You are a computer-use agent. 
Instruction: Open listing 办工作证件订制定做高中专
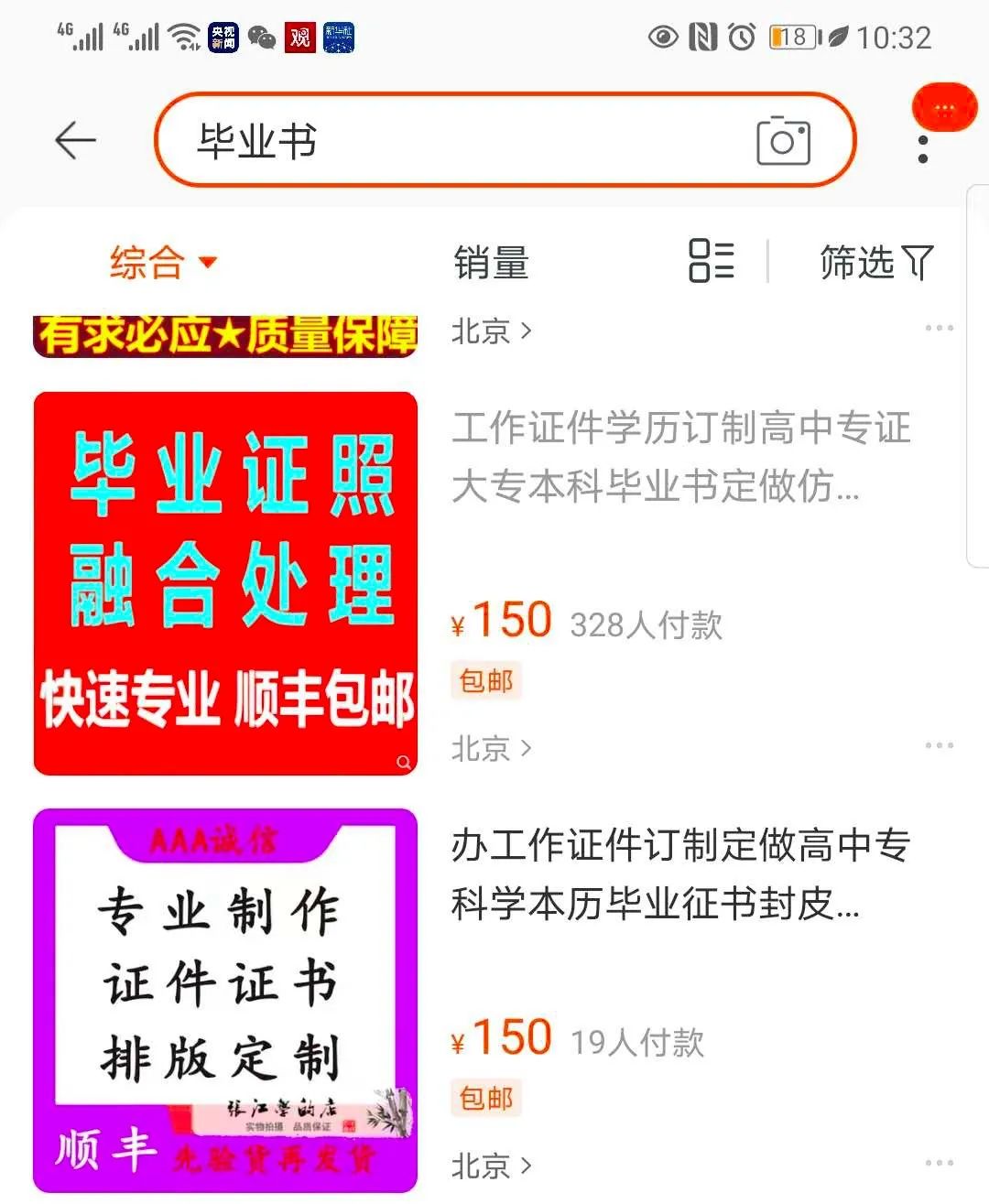(680, 873)
